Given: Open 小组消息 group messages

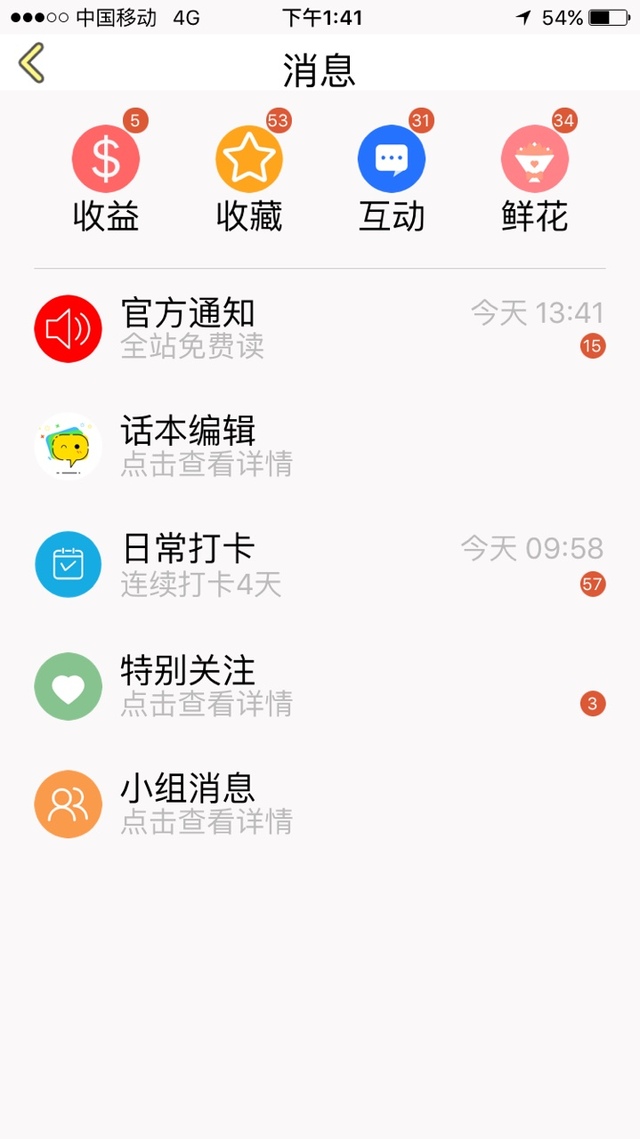Looking at the screenshot, I should (320, 803).
